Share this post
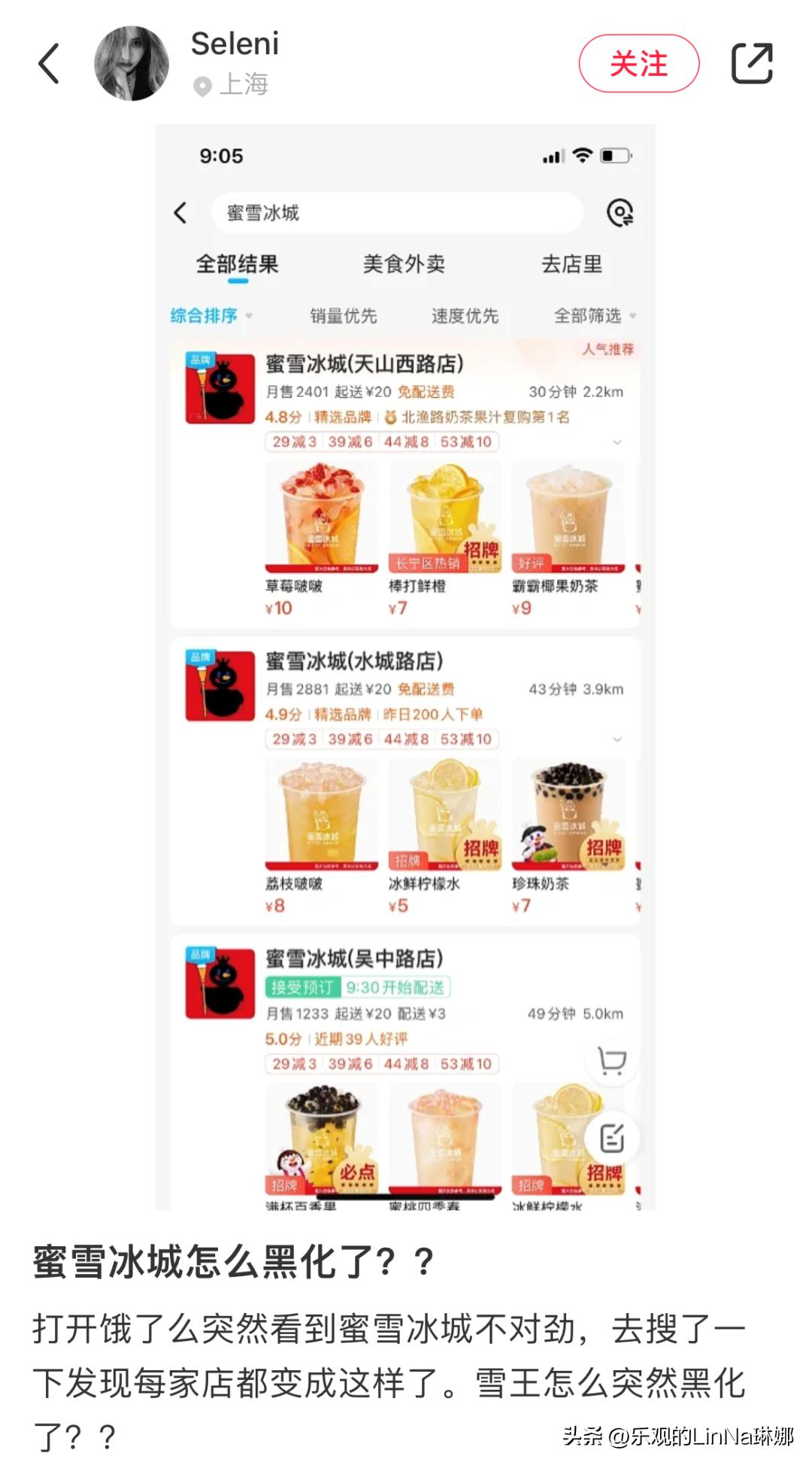The width and height of the screenshot is (812, 1465). pos(752,63)
